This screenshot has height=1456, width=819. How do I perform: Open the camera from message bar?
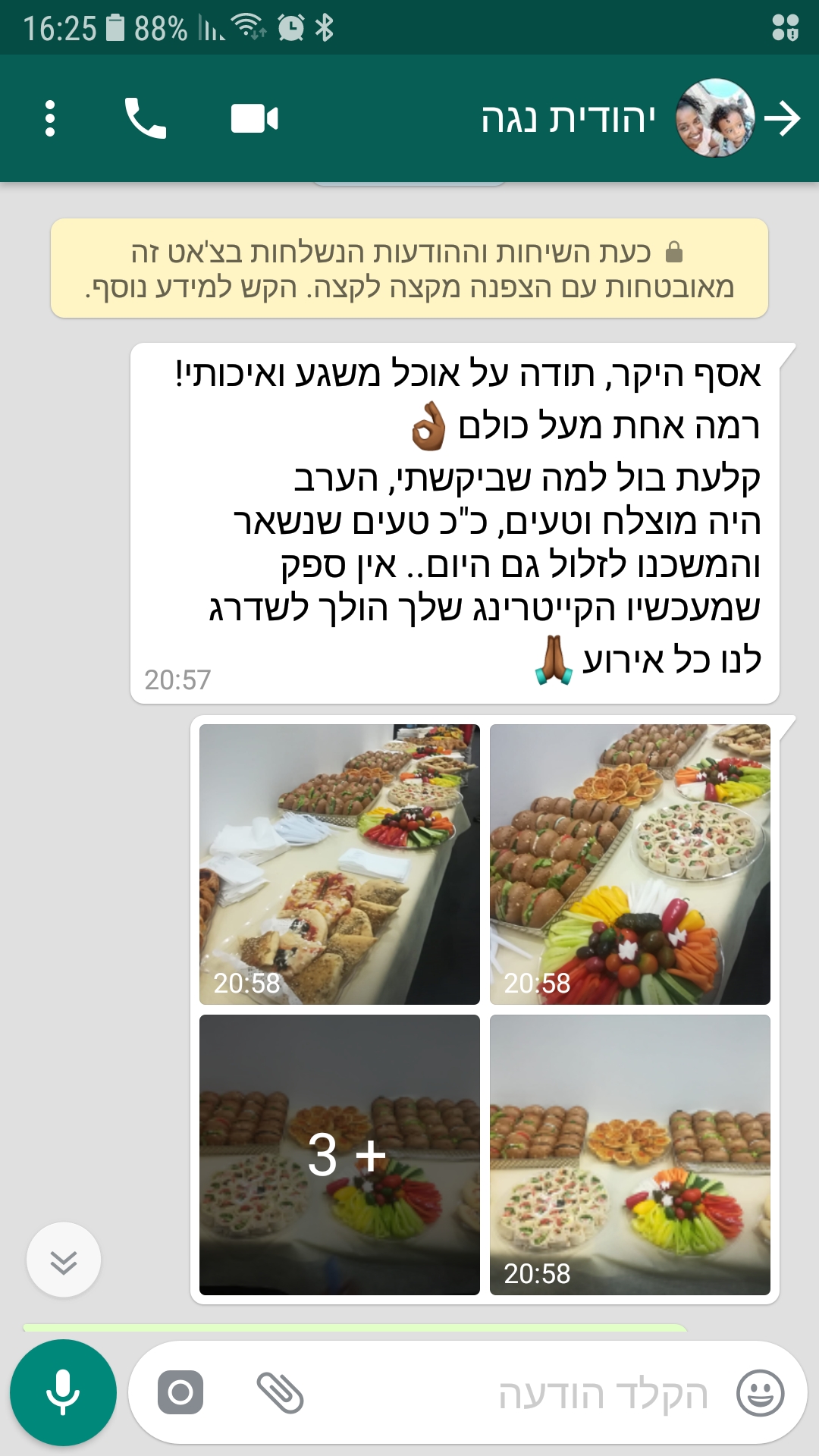180,1392
